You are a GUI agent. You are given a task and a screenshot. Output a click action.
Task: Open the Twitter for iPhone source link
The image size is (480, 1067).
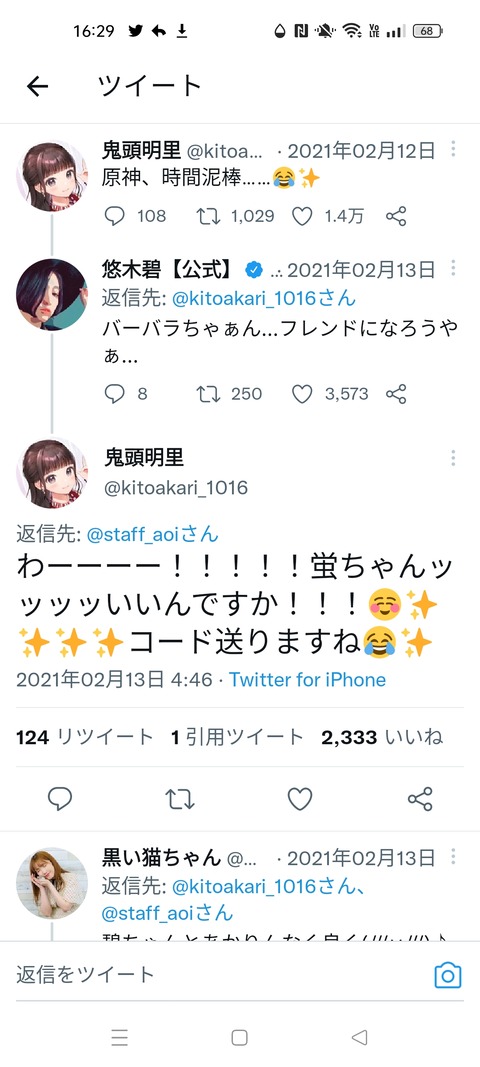tap(307, 680)
